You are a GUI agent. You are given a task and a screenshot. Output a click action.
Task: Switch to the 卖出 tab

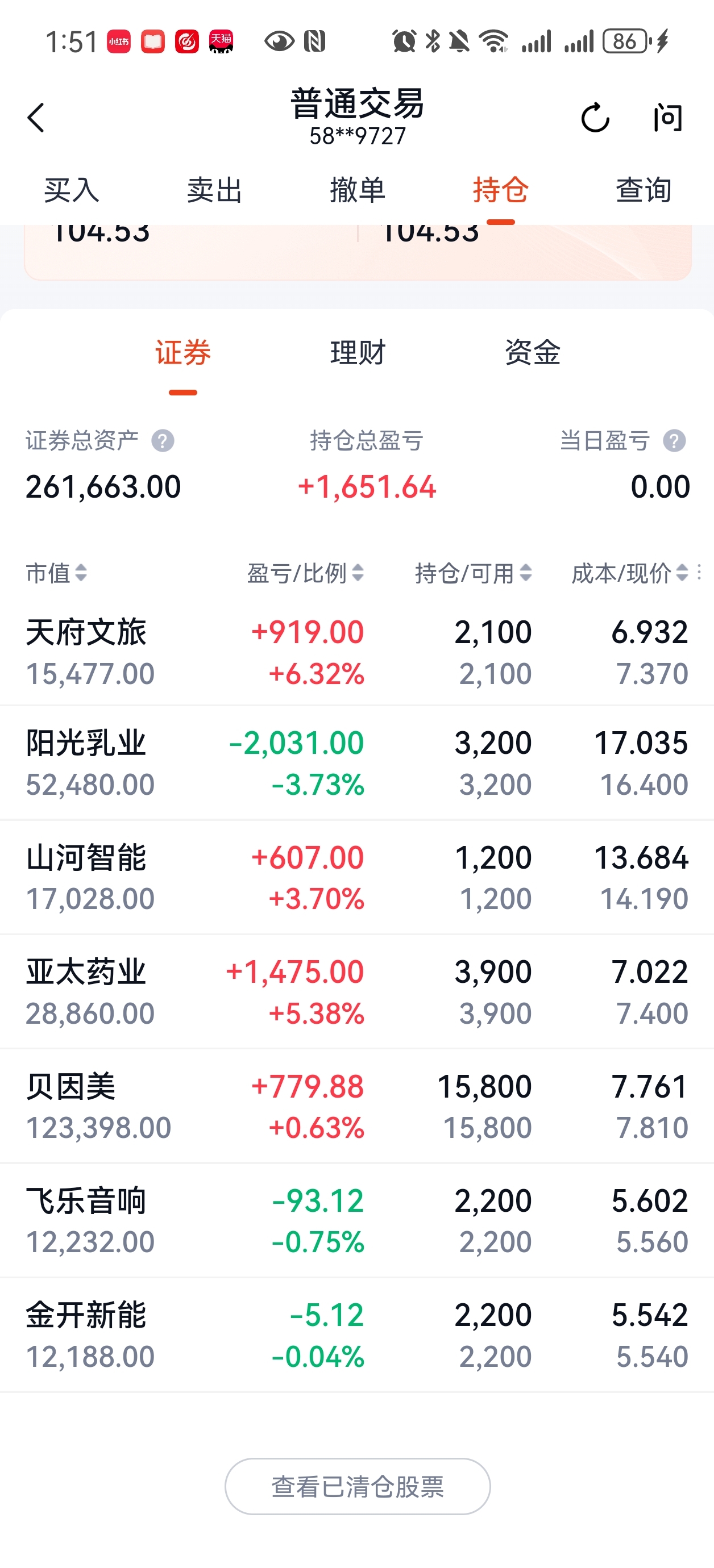(214, 190)
